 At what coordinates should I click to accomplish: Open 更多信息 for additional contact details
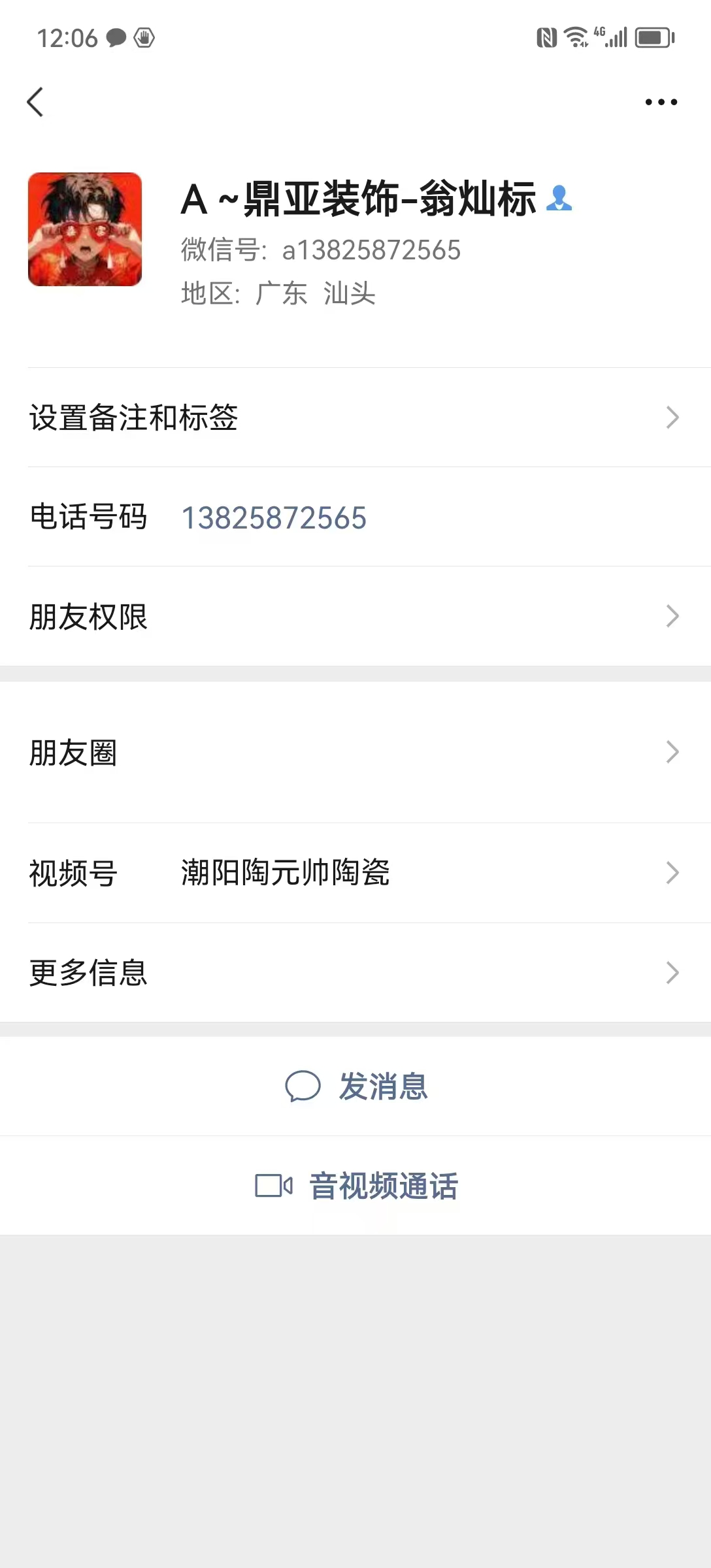[355, 973]
